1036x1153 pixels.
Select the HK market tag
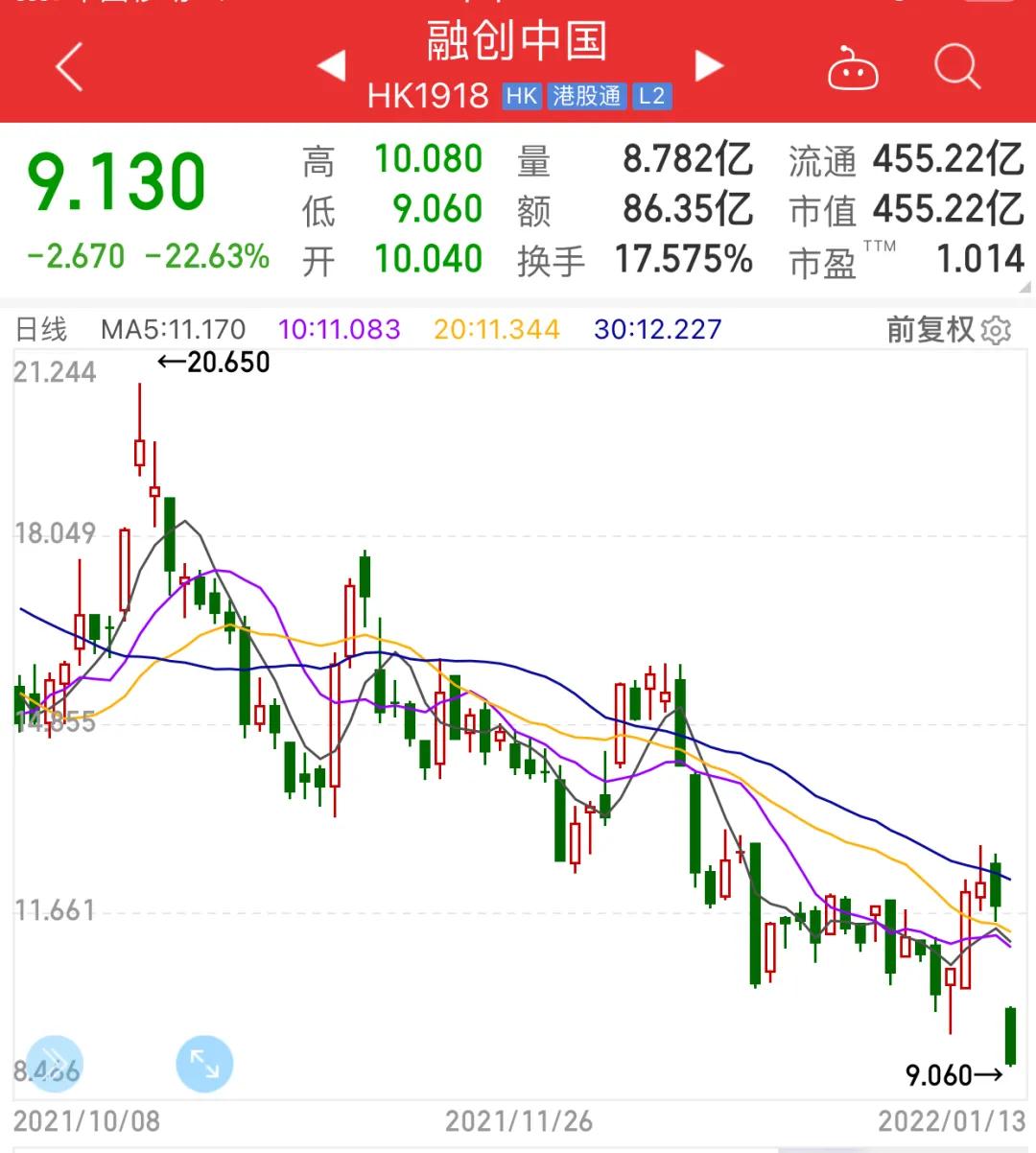point(520,96)
